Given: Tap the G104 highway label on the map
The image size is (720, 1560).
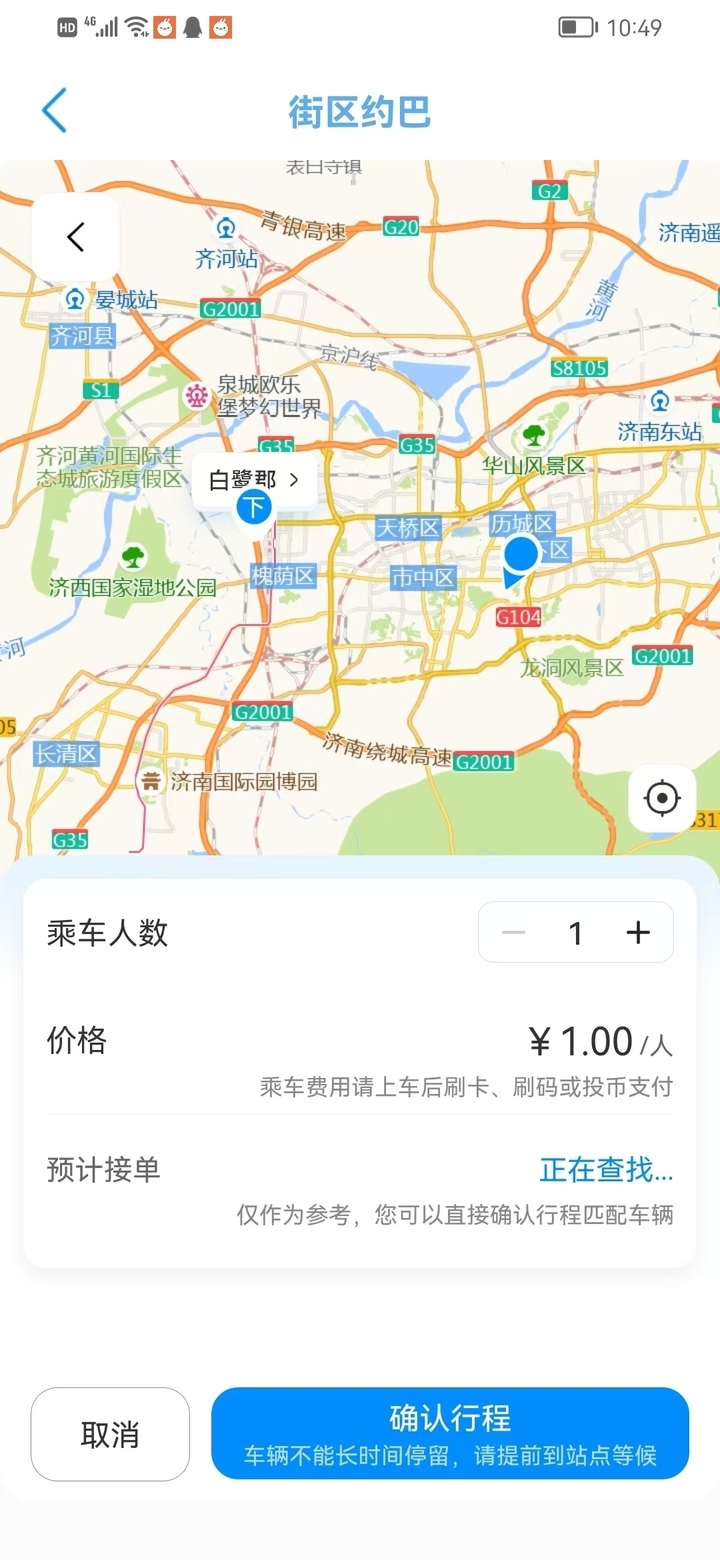Looking at the screenshot, I should click(x=519, y=617).
